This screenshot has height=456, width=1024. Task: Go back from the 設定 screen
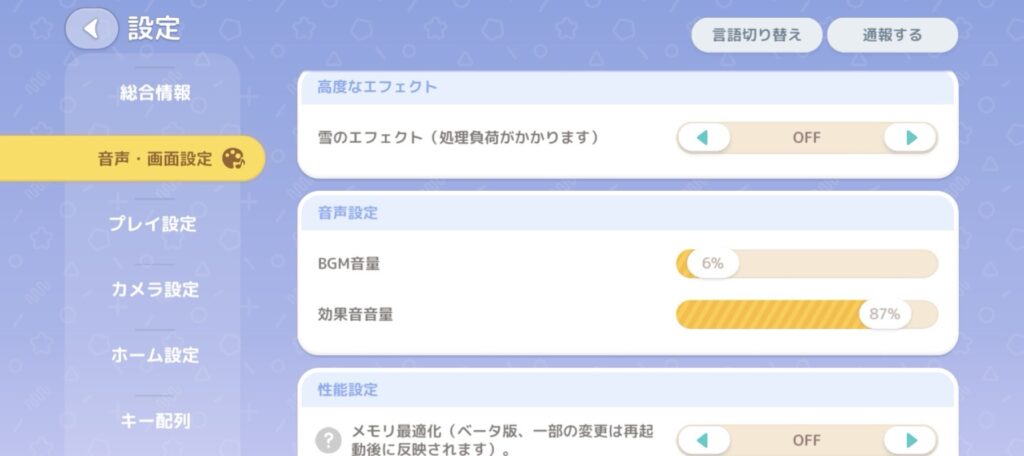tap(92, 29)
